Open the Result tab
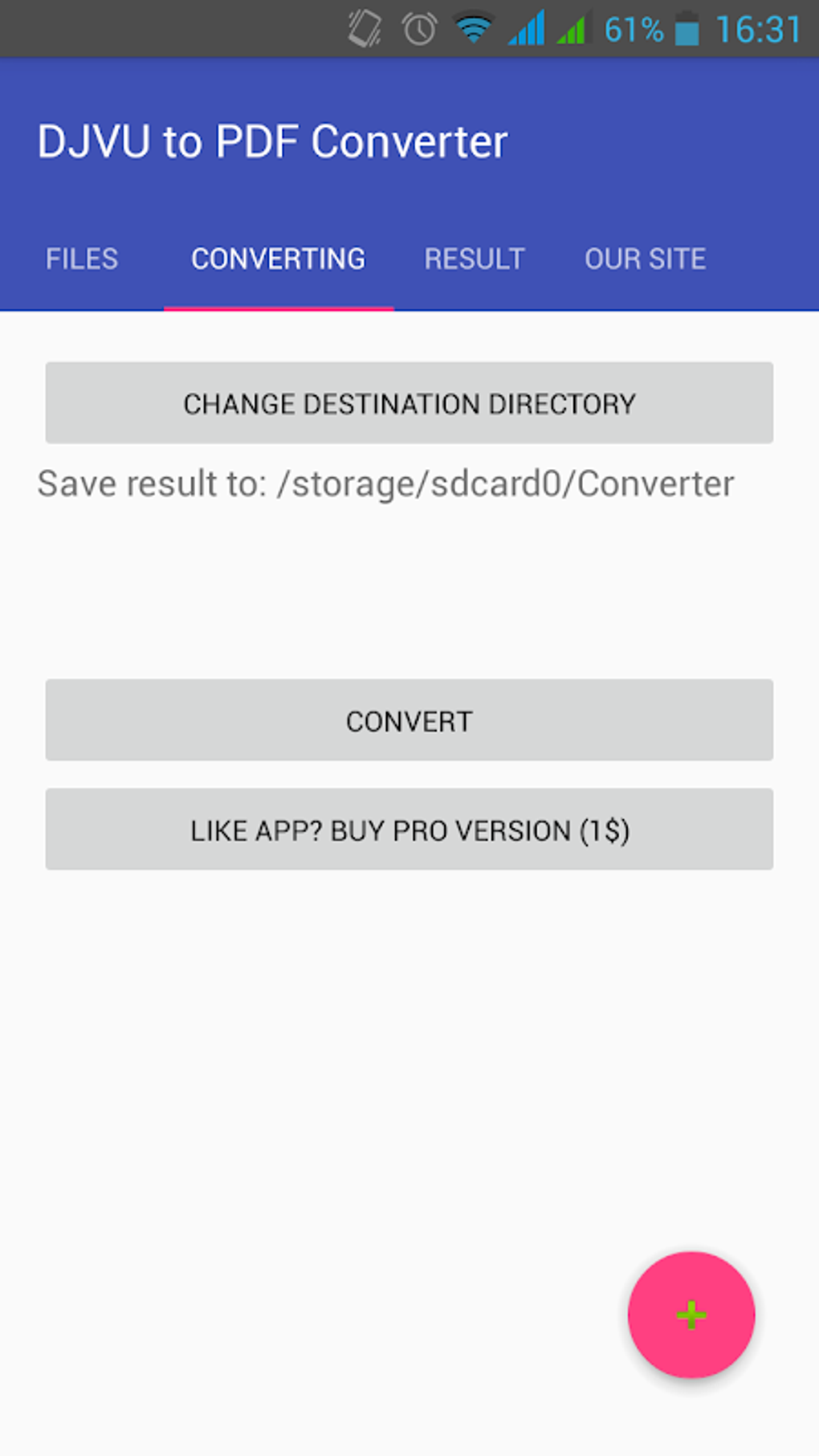 [474, 259]
